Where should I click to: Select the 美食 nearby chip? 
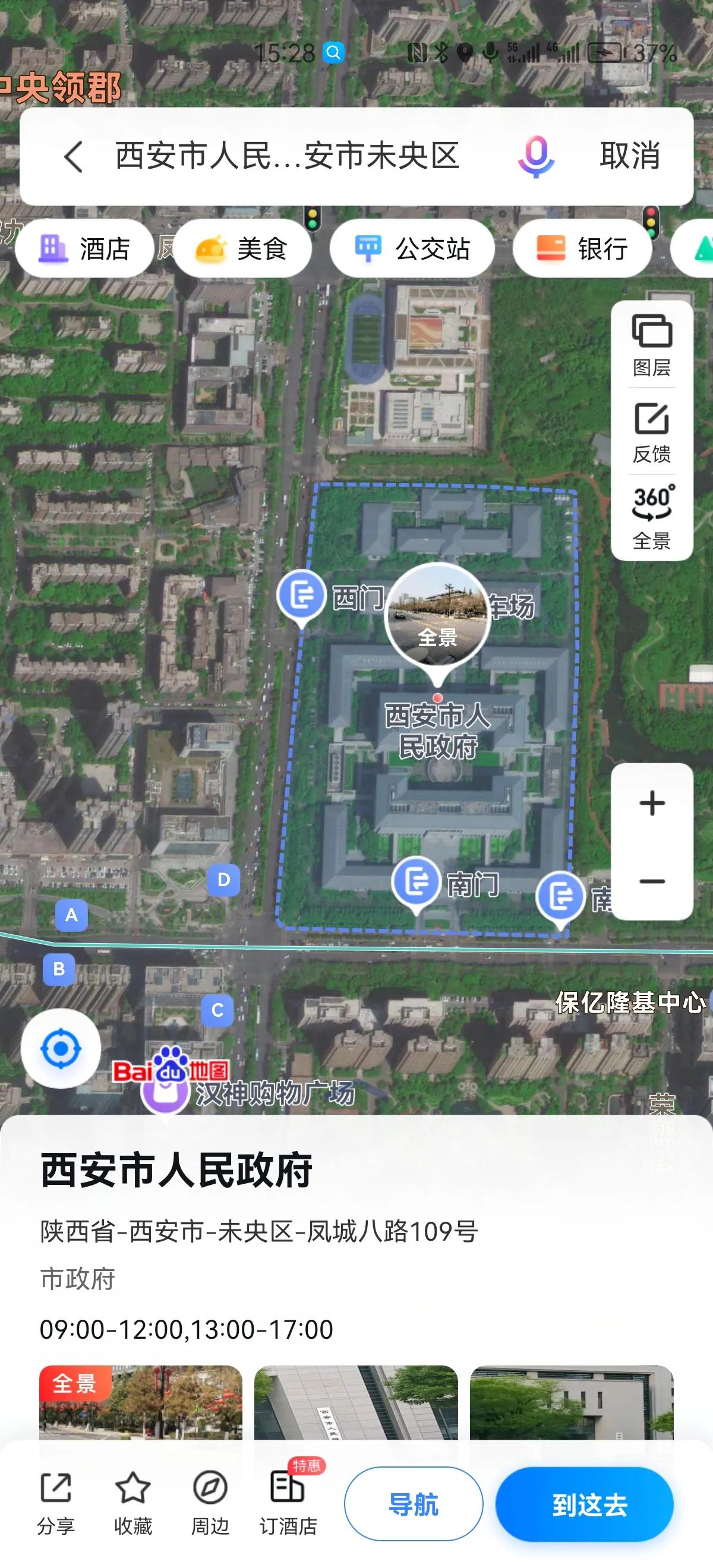coord(242,249)
